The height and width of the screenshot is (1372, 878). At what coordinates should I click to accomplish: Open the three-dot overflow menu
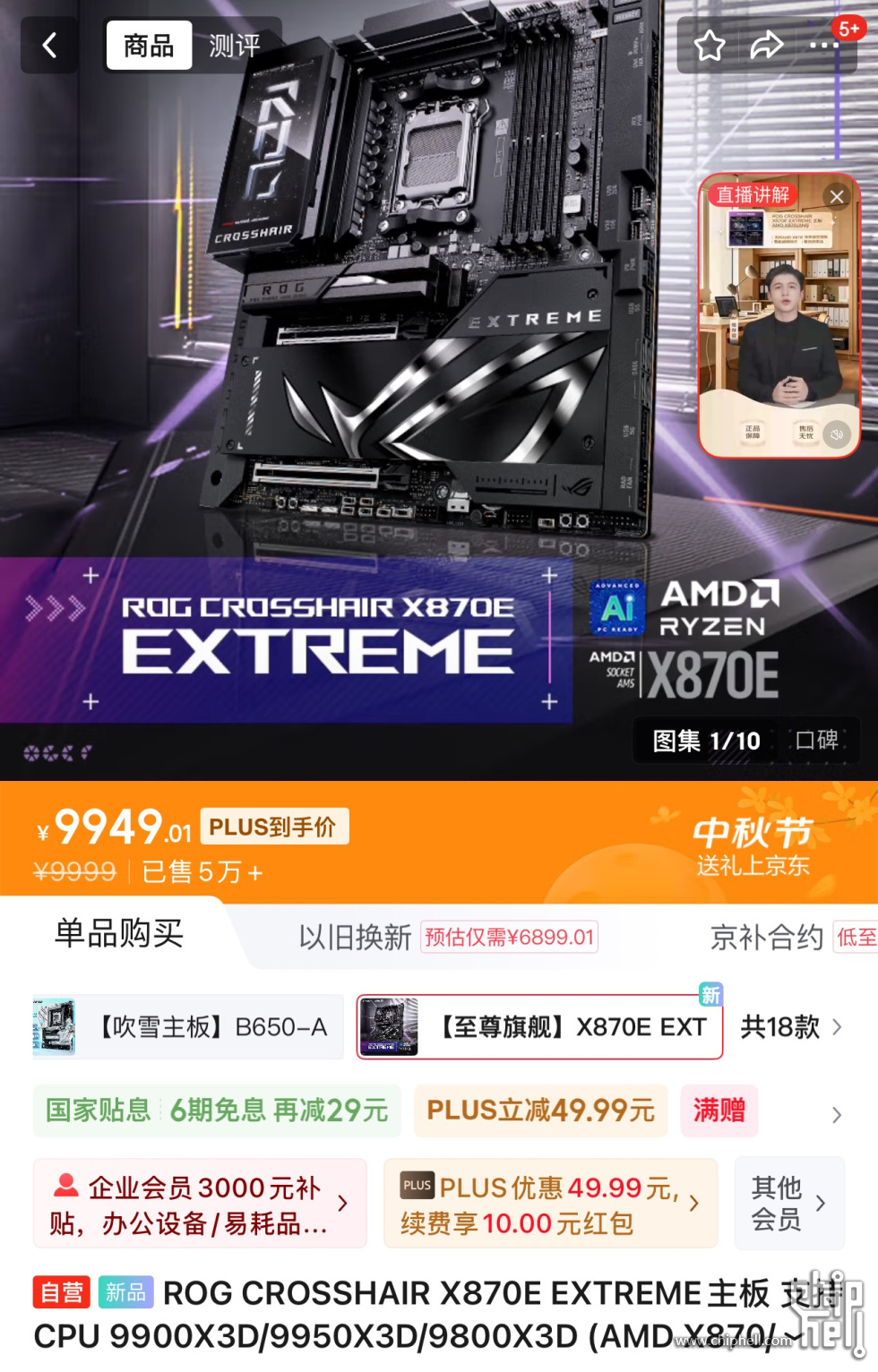[x=824, y=46]
